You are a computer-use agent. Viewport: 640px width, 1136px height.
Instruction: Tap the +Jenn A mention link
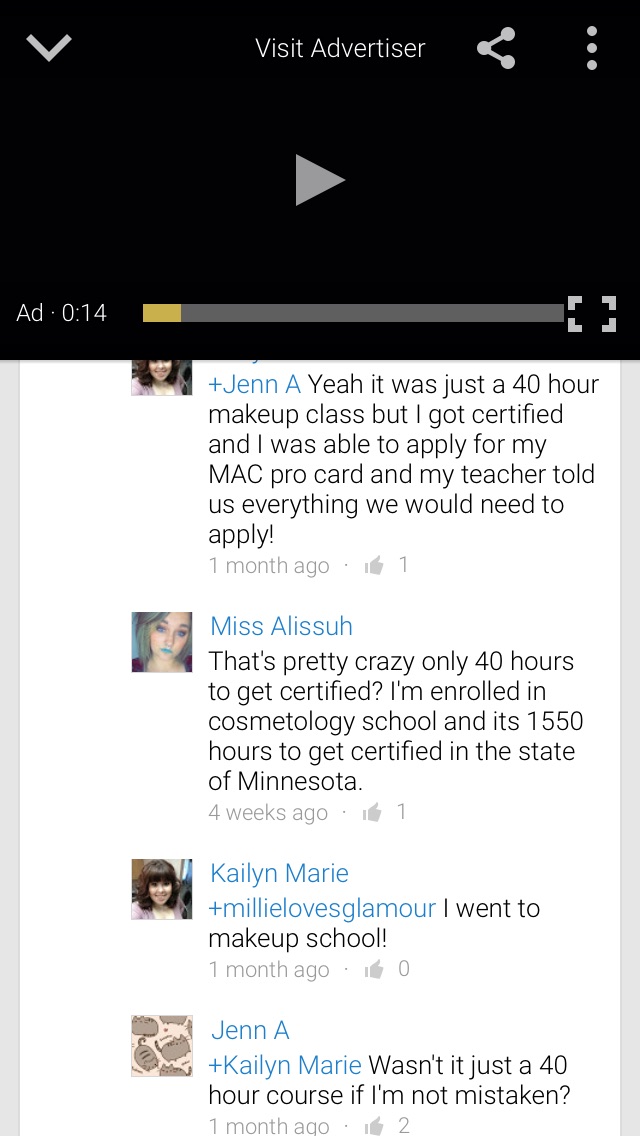(254, 384)
